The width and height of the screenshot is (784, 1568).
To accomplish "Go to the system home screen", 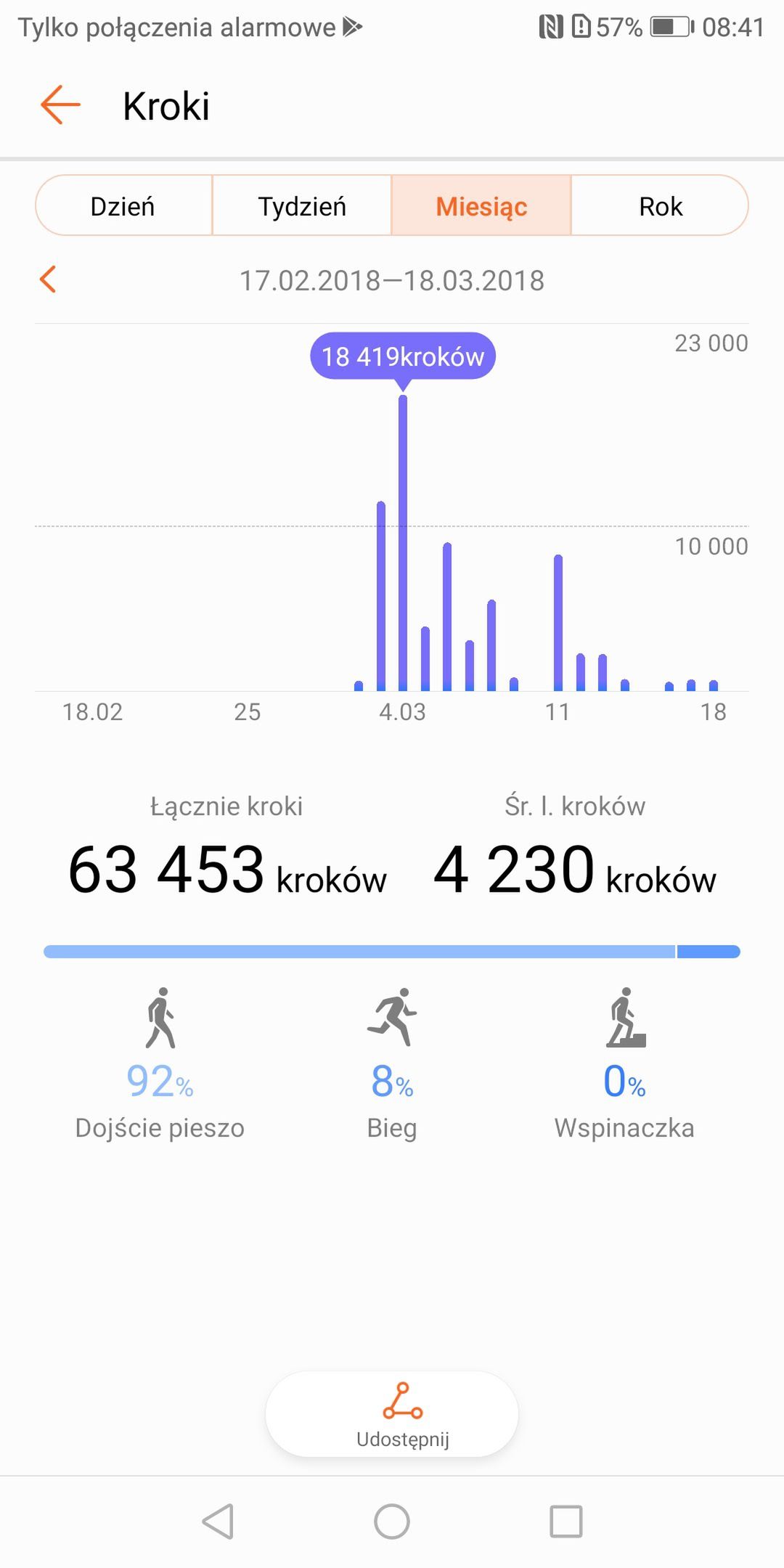I will [x=392, y=1522].
